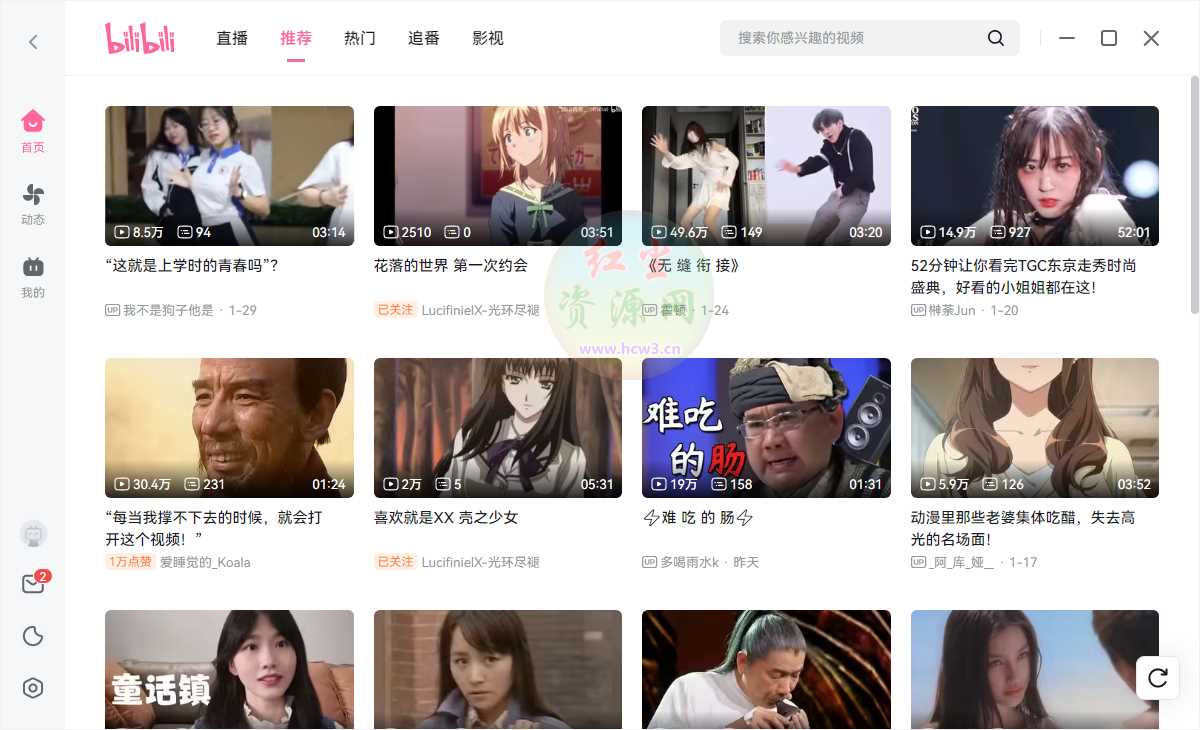Screen dimensions: 1200x730
Task: Open 动态 in the sidebar
Action: [33, 204]
